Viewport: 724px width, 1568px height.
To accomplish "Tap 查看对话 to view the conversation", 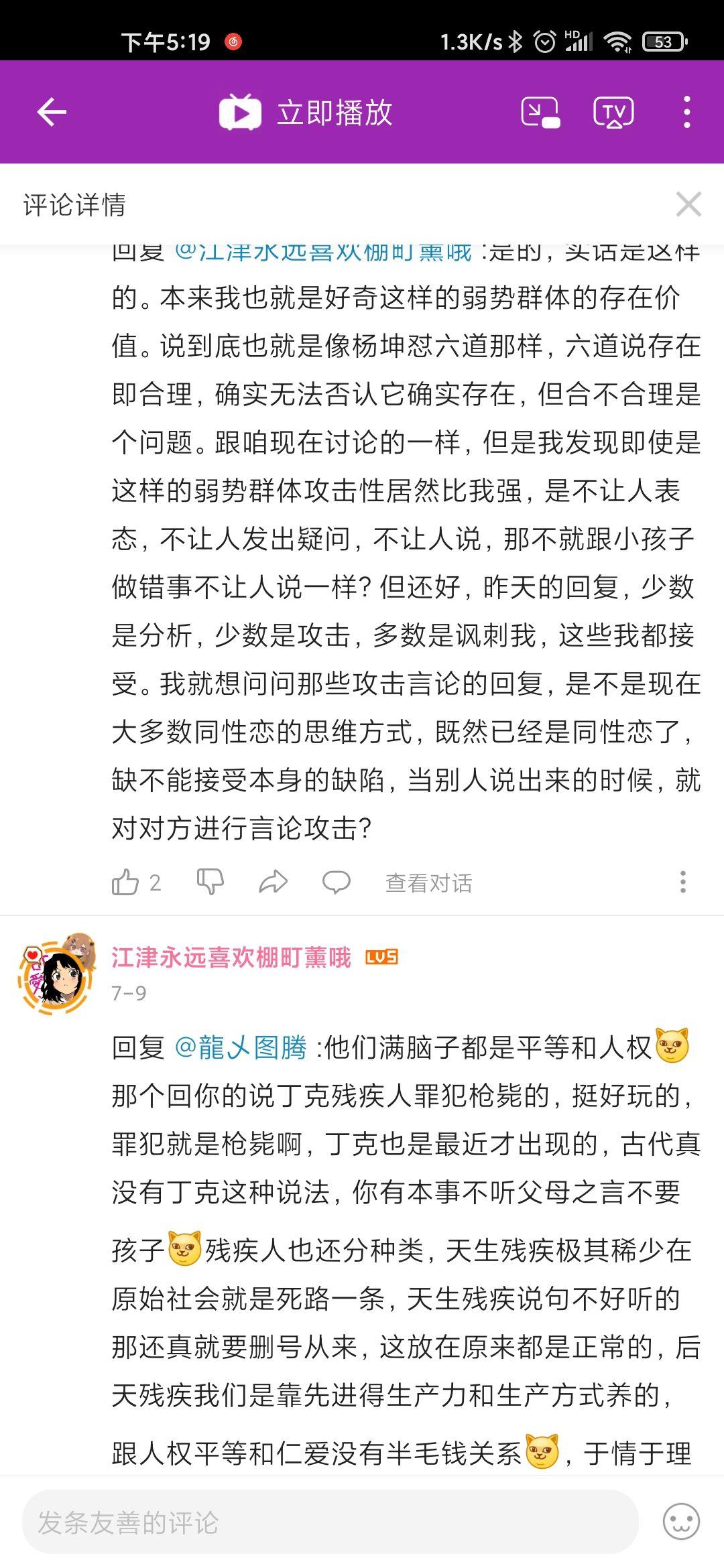I will tap(428, 883).
